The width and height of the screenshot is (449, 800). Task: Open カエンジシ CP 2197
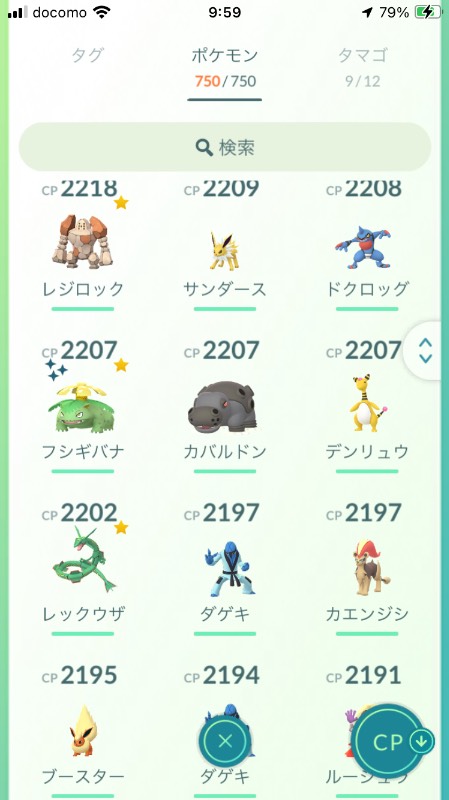pos(367,569)
